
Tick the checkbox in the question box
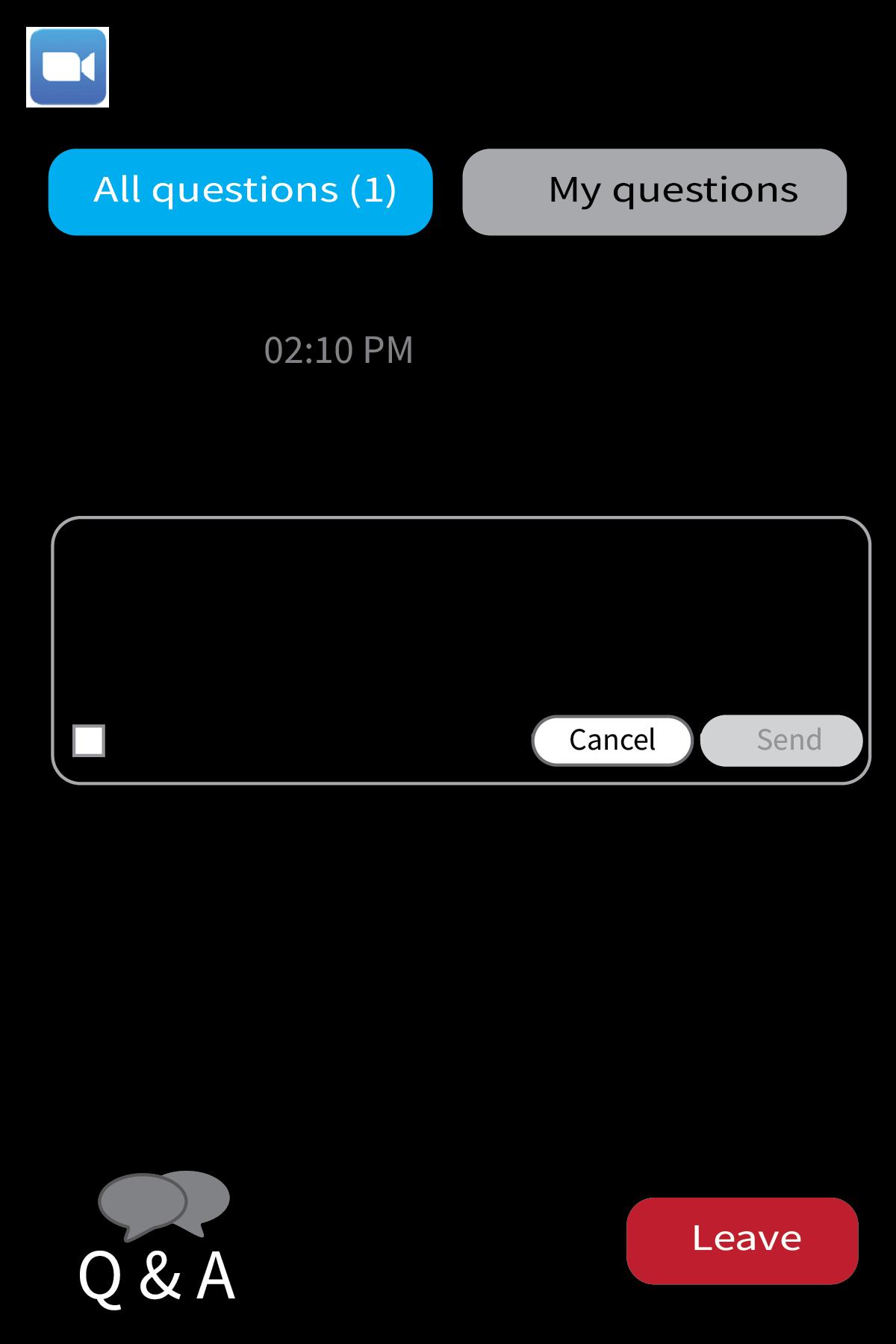[x=89, y=741]
